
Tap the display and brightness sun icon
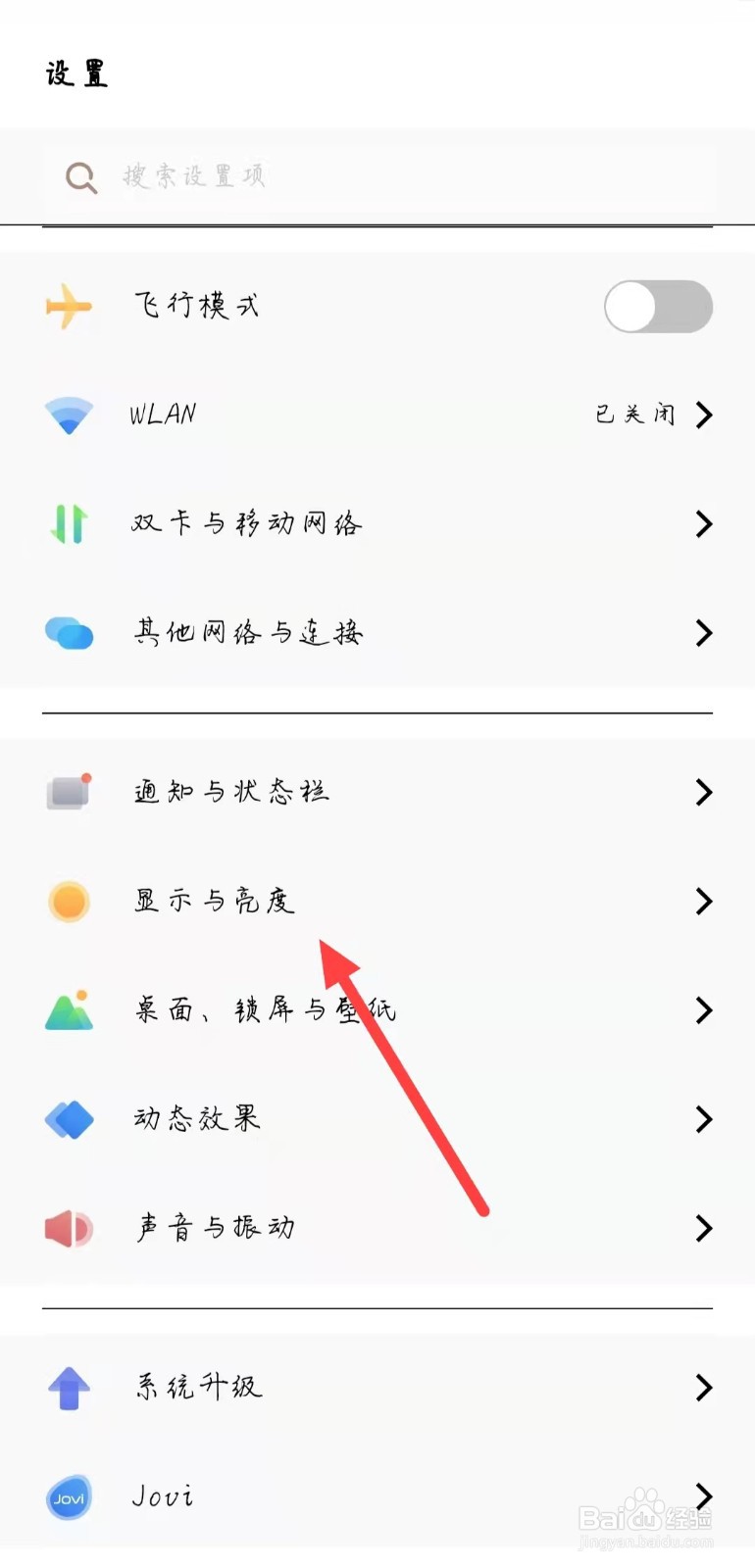point(69,901)
